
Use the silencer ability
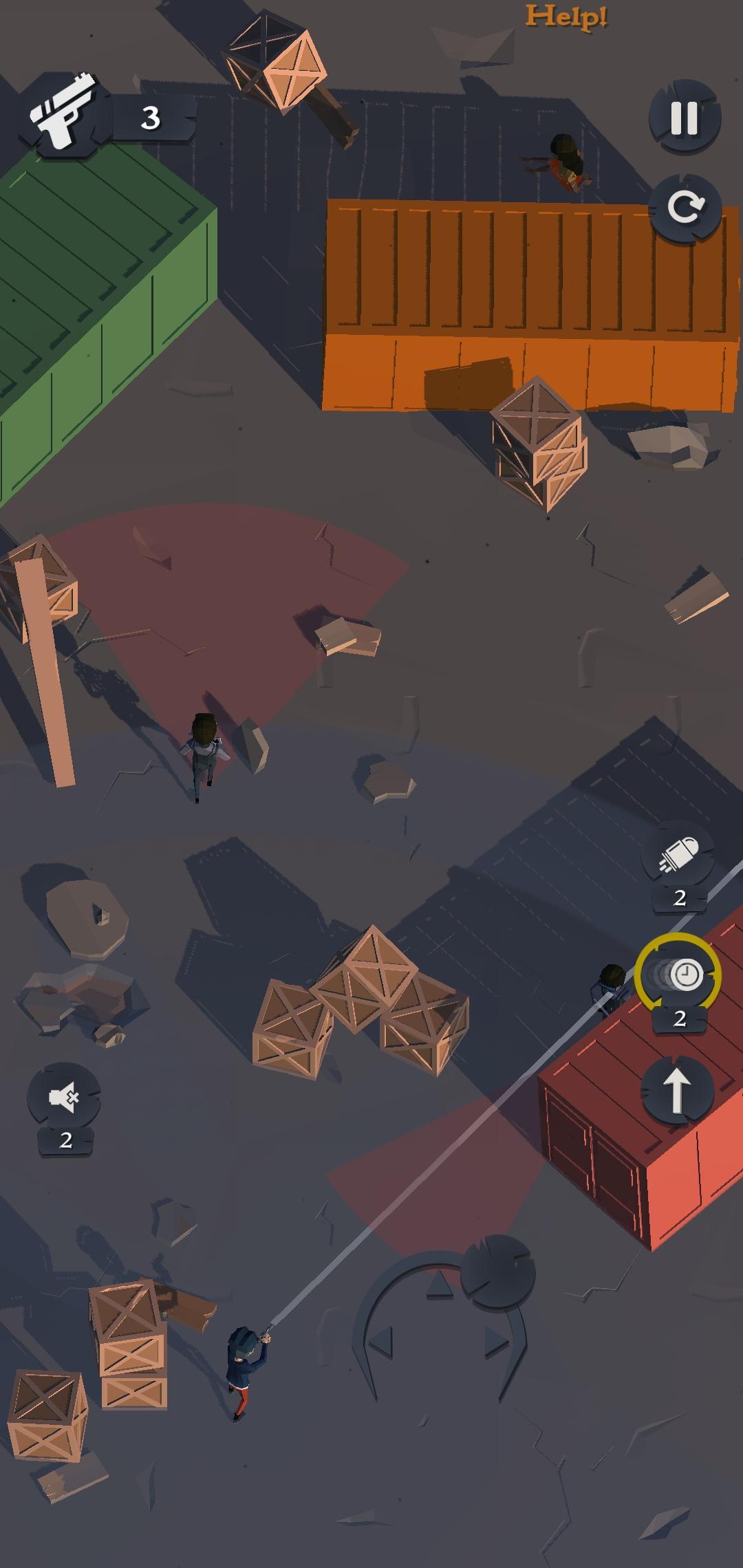64,1097
